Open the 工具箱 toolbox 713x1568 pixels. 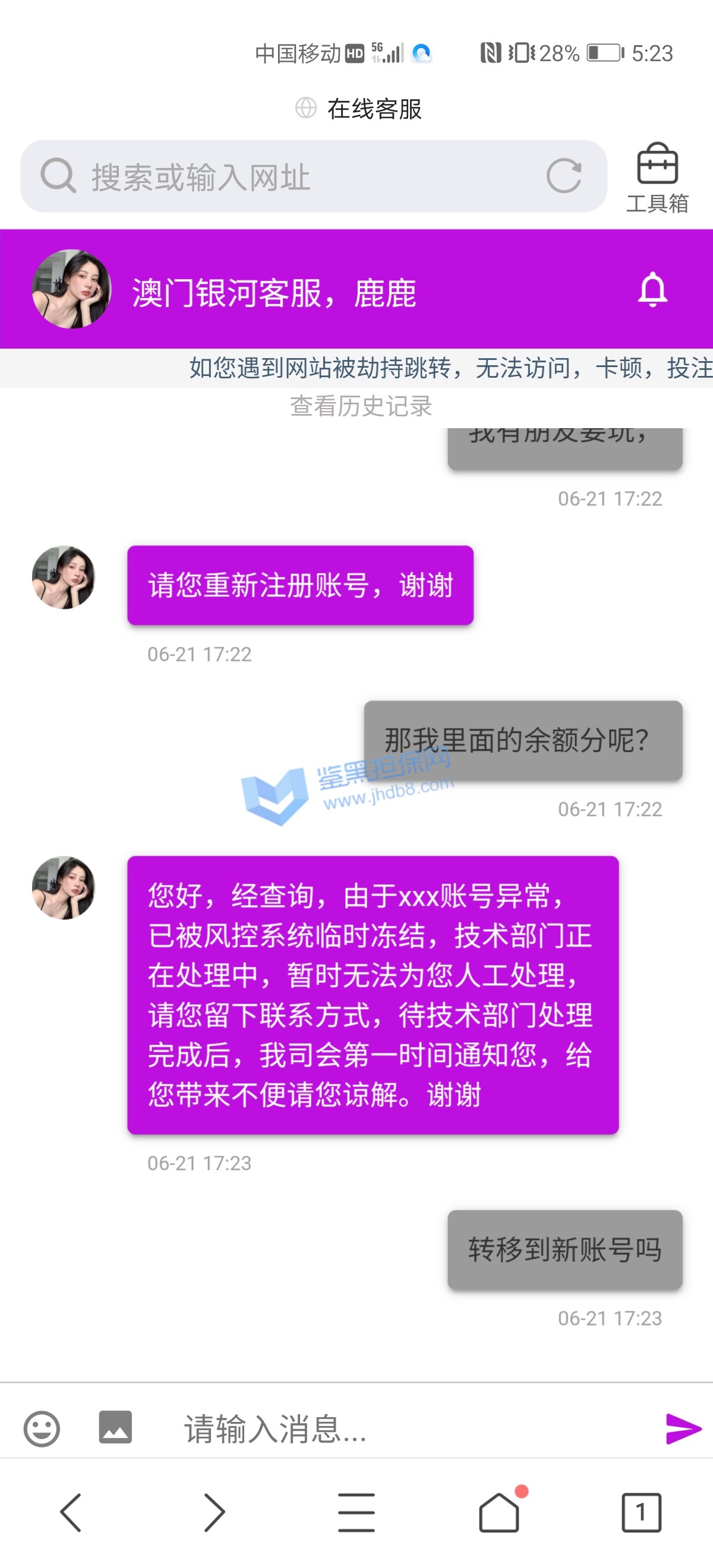click(657, 178)
